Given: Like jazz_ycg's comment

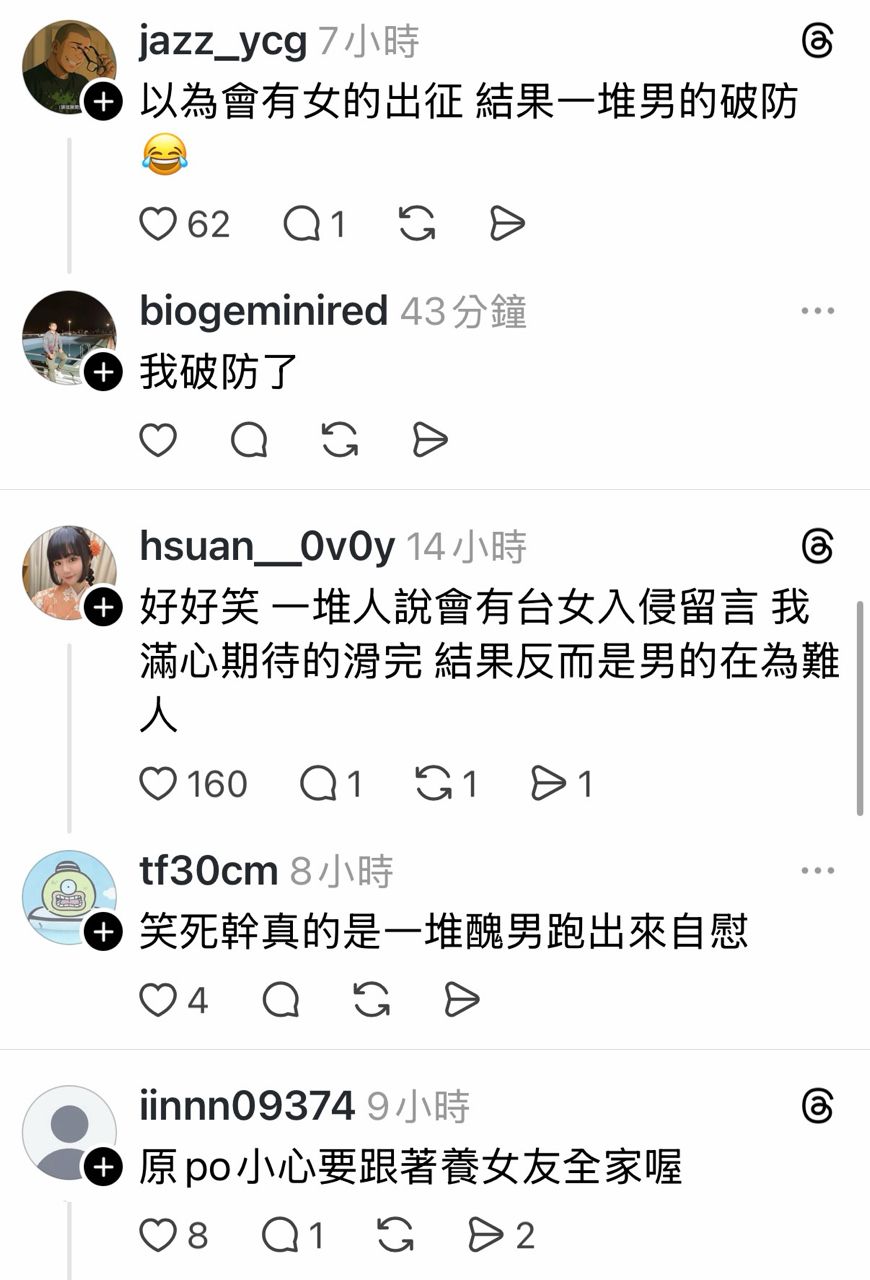Looking at the screenshot, I should click(x=158, y=224).
